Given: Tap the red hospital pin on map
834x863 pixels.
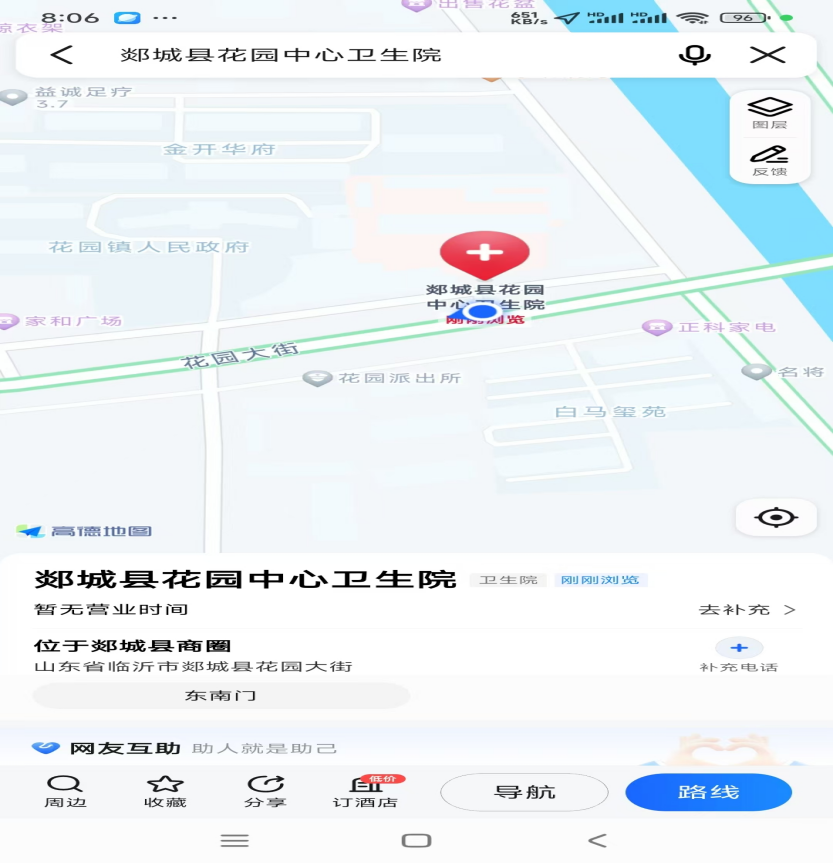Looking at the screenshot, I should (x=485, y=254).
